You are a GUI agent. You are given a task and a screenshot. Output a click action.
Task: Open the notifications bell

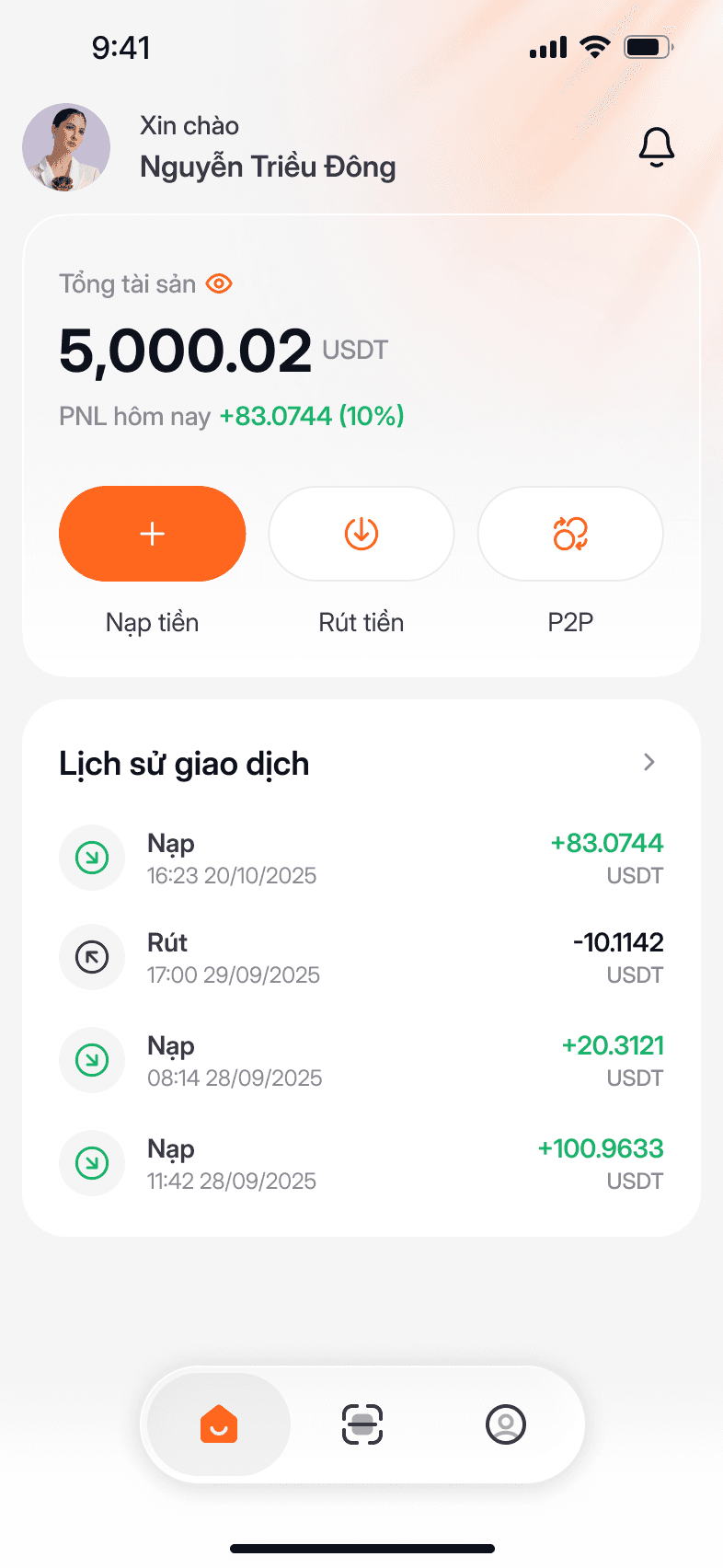click(656, 147)
